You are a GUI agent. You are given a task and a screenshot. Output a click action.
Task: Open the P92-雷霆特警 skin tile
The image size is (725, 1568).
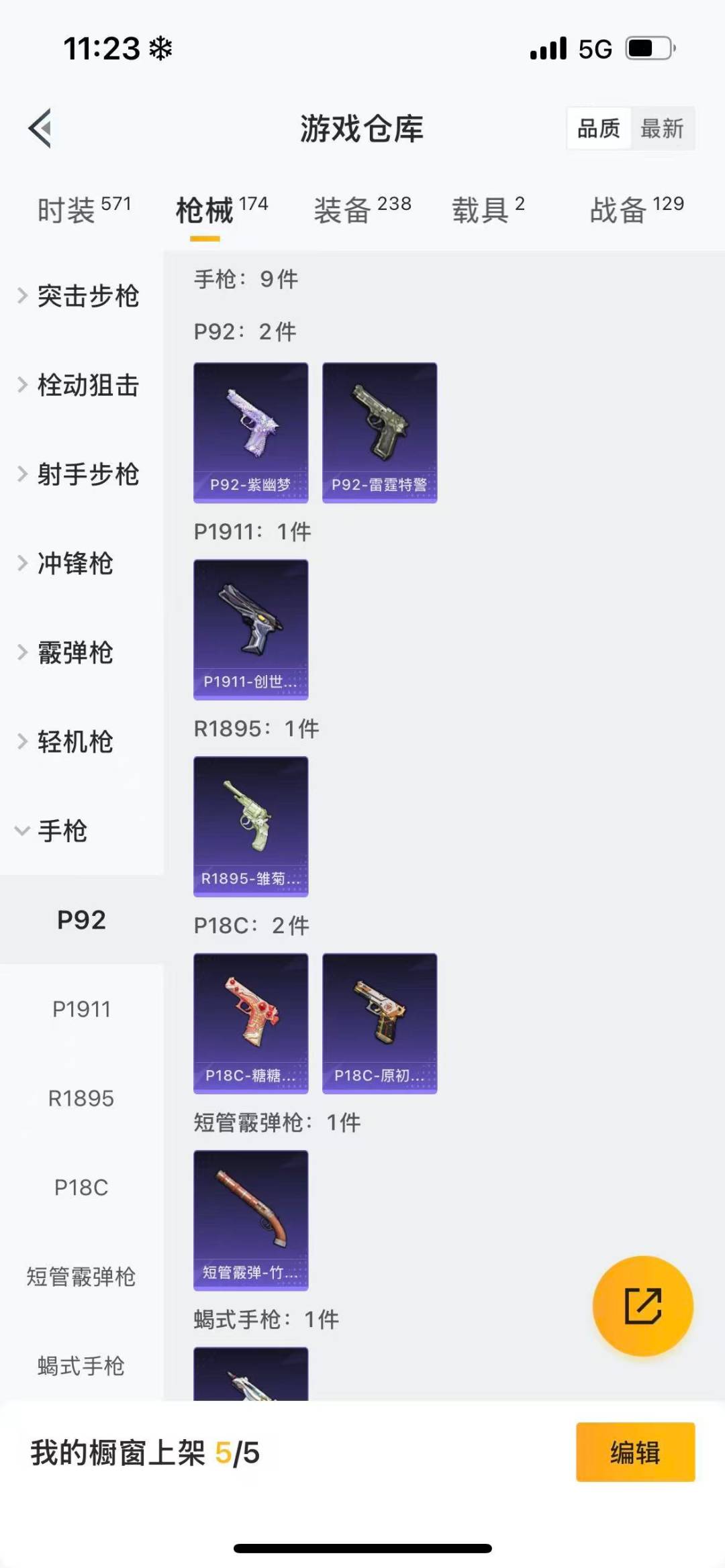[380, 433]
